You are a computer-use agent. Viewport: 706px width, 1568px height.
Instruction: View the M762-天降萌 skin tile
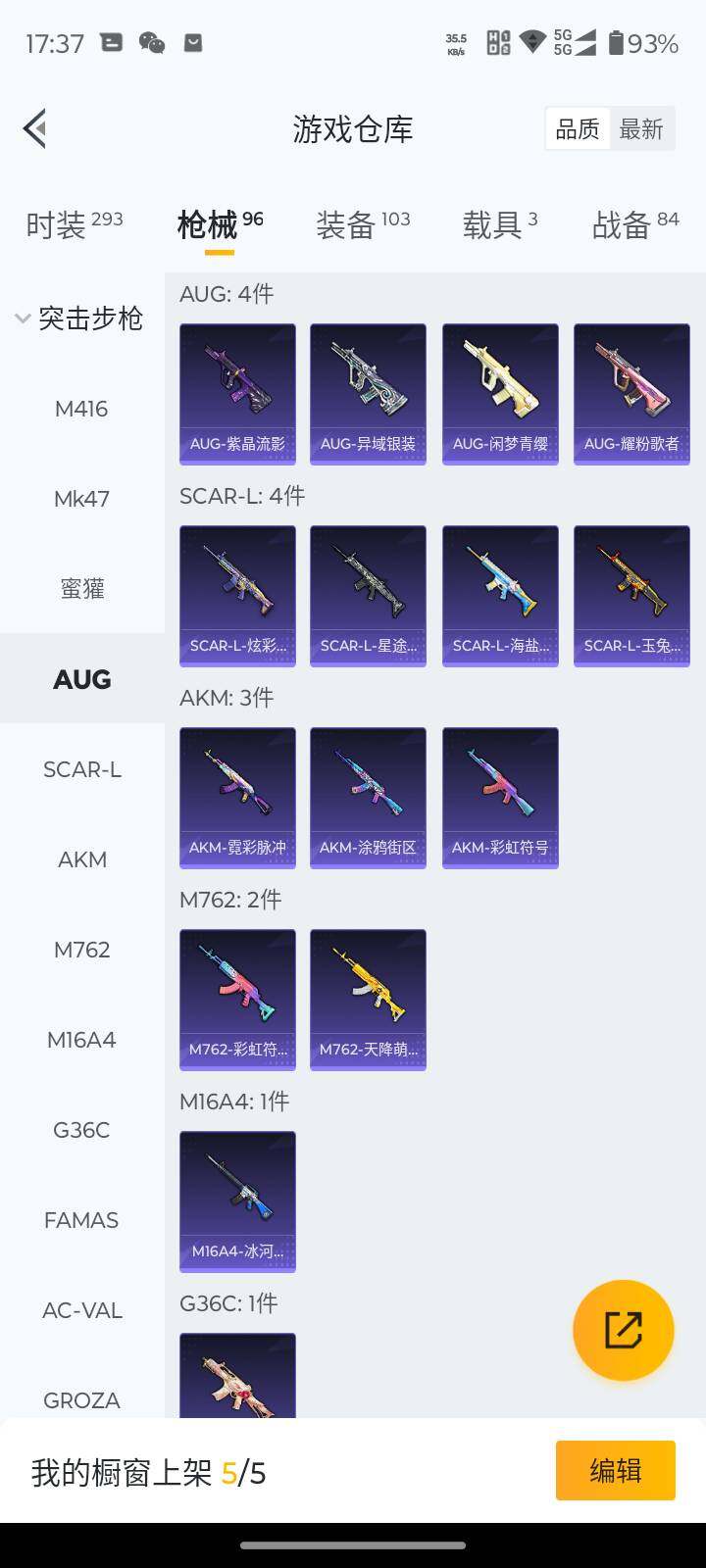(368, 1000)
